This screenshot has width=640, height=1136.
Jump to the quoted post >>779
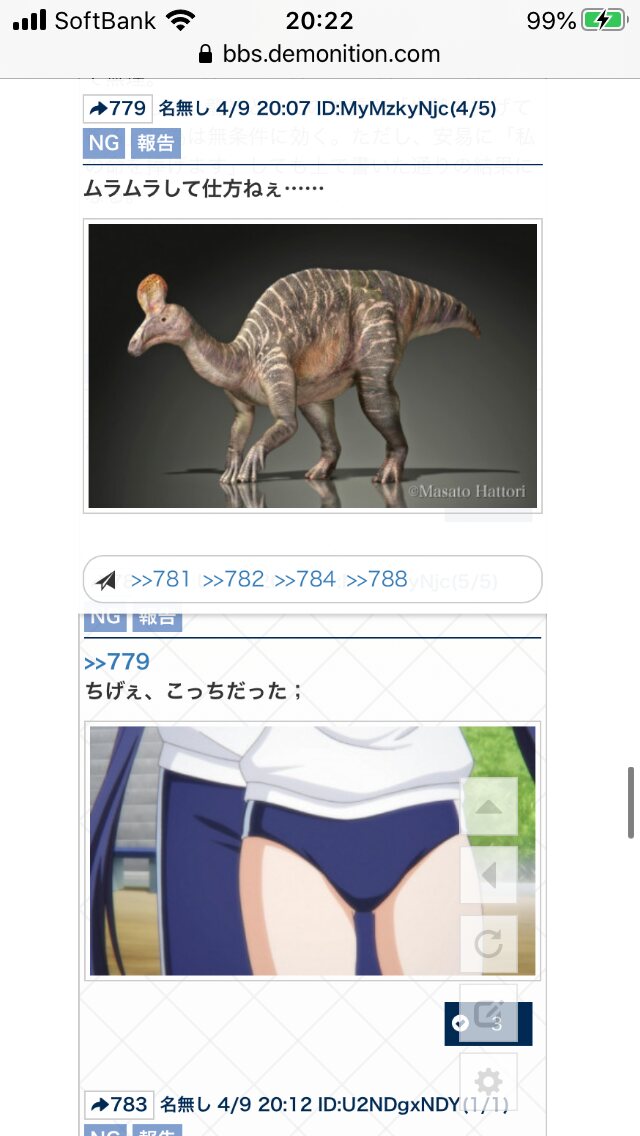tap(117, 661)
